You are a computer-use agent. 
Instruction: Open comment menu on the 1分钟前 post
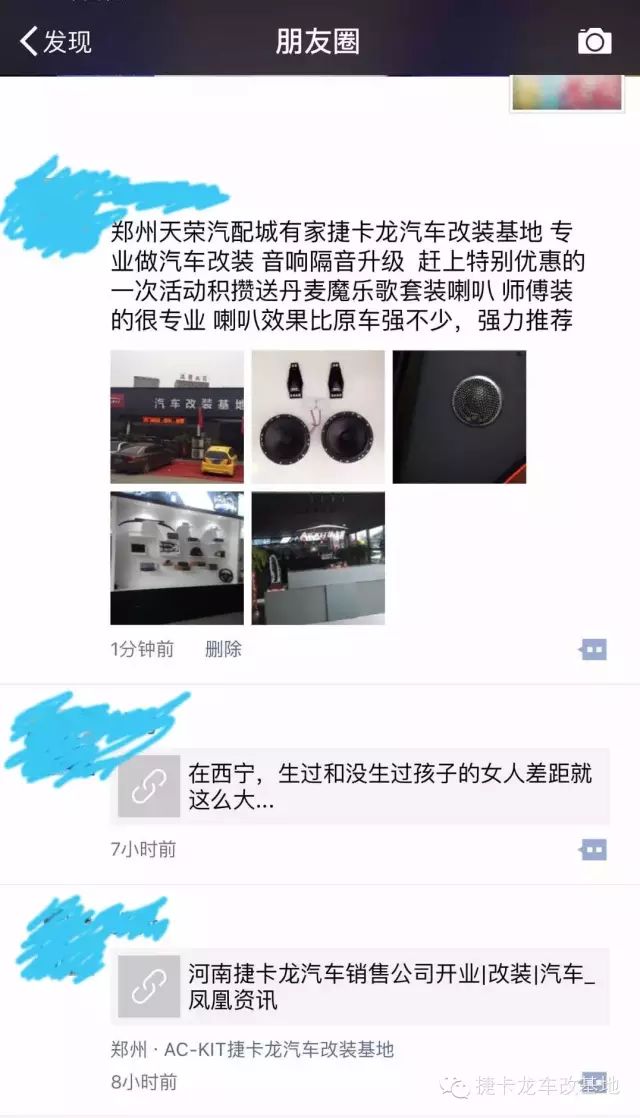[593, 650]
